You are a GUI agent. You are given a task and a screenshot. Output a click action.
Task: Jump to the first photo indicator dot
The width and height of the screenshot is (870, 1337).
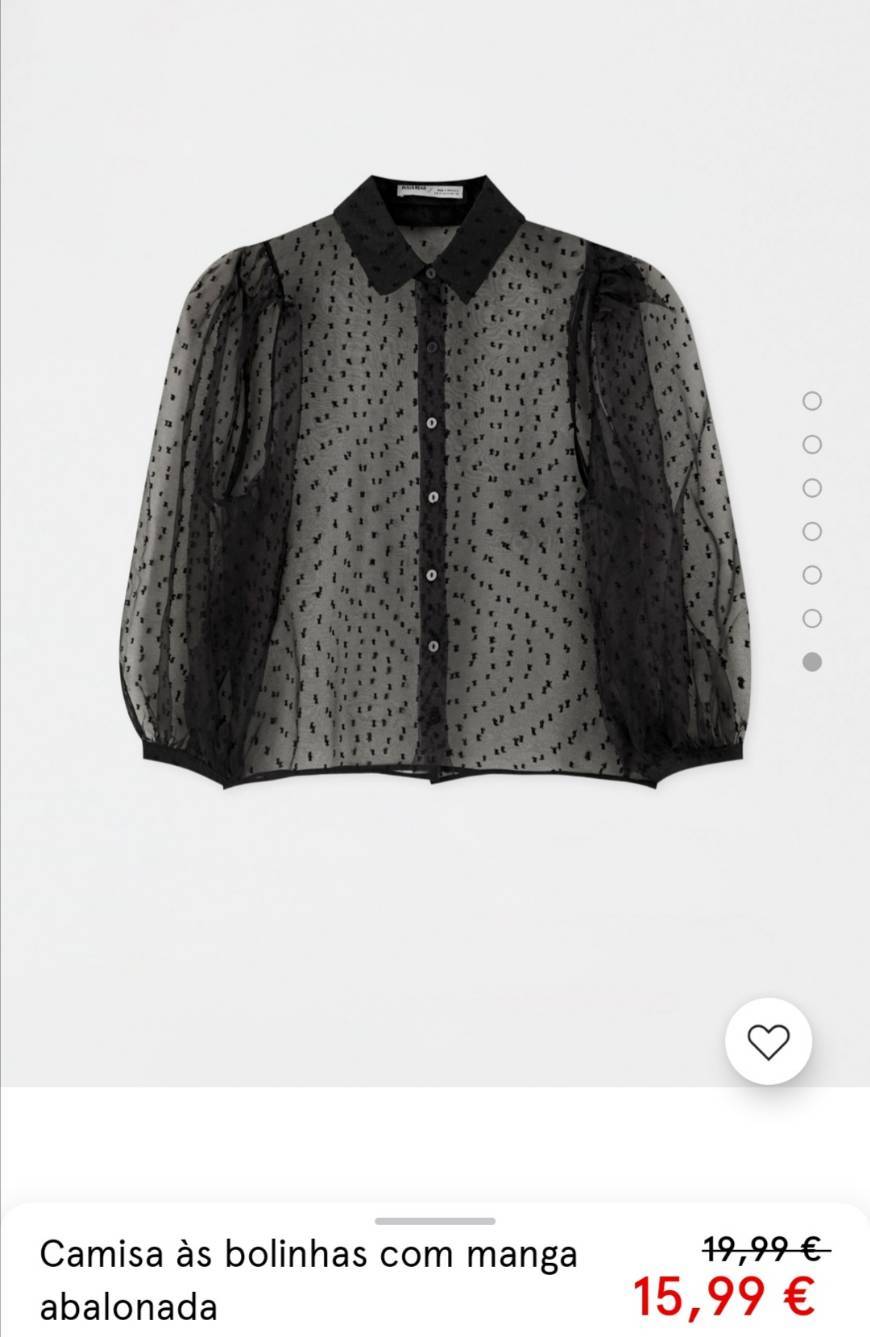click(x=812, y=401)
